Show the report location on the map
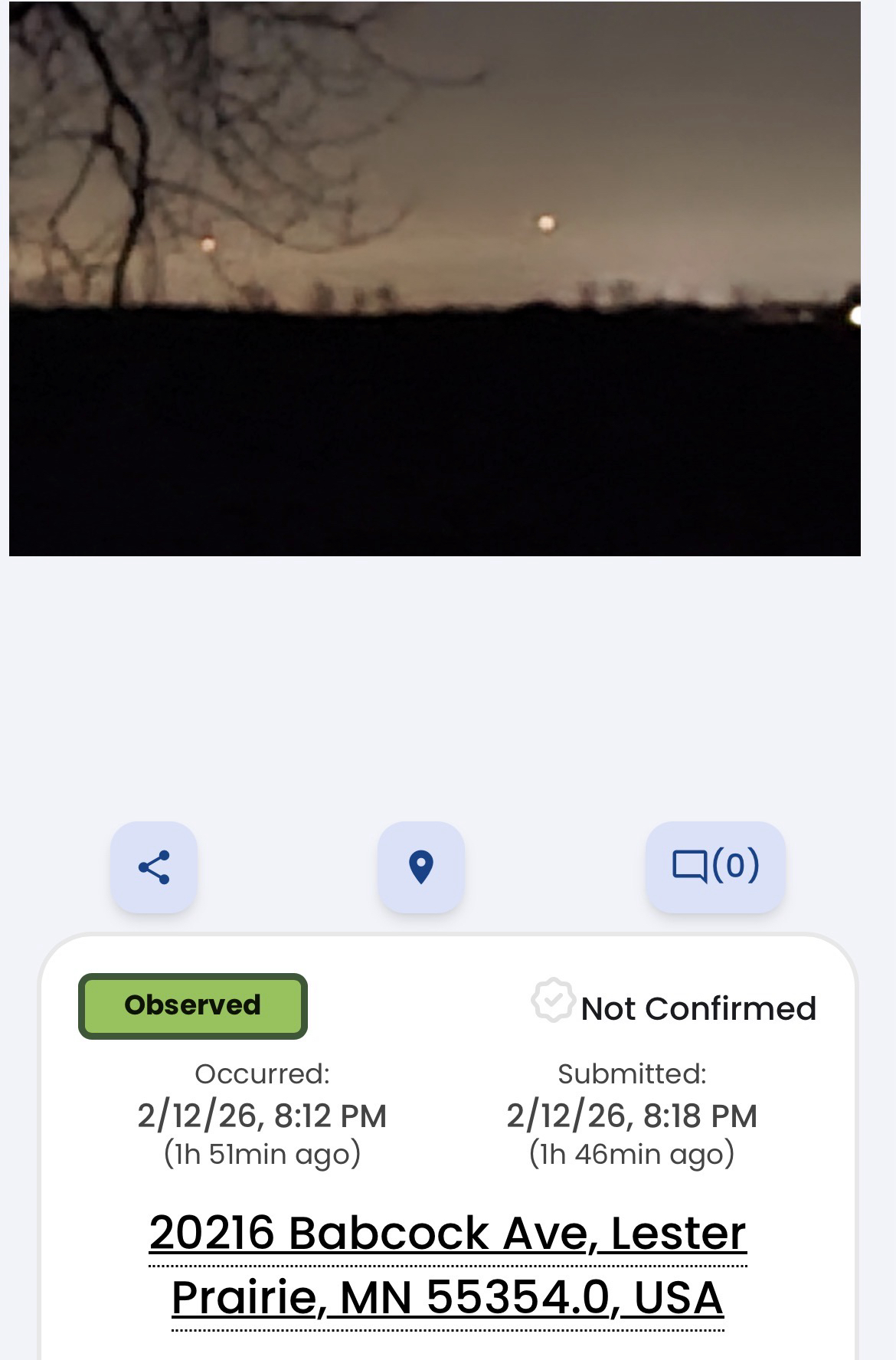 tap(421, 867)
